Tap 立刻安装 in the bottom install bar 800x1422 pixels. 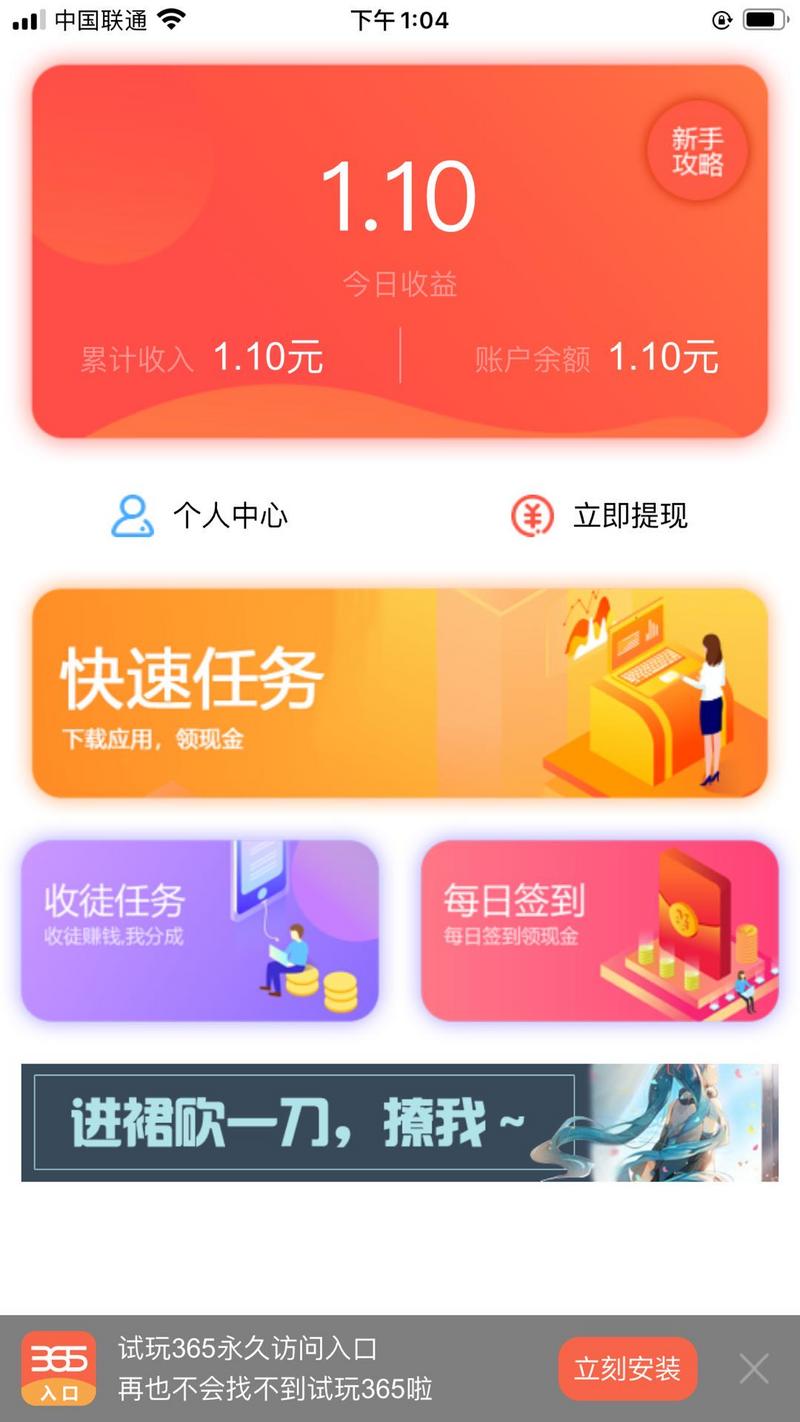pyautogui.click(x=628, y=1367)
